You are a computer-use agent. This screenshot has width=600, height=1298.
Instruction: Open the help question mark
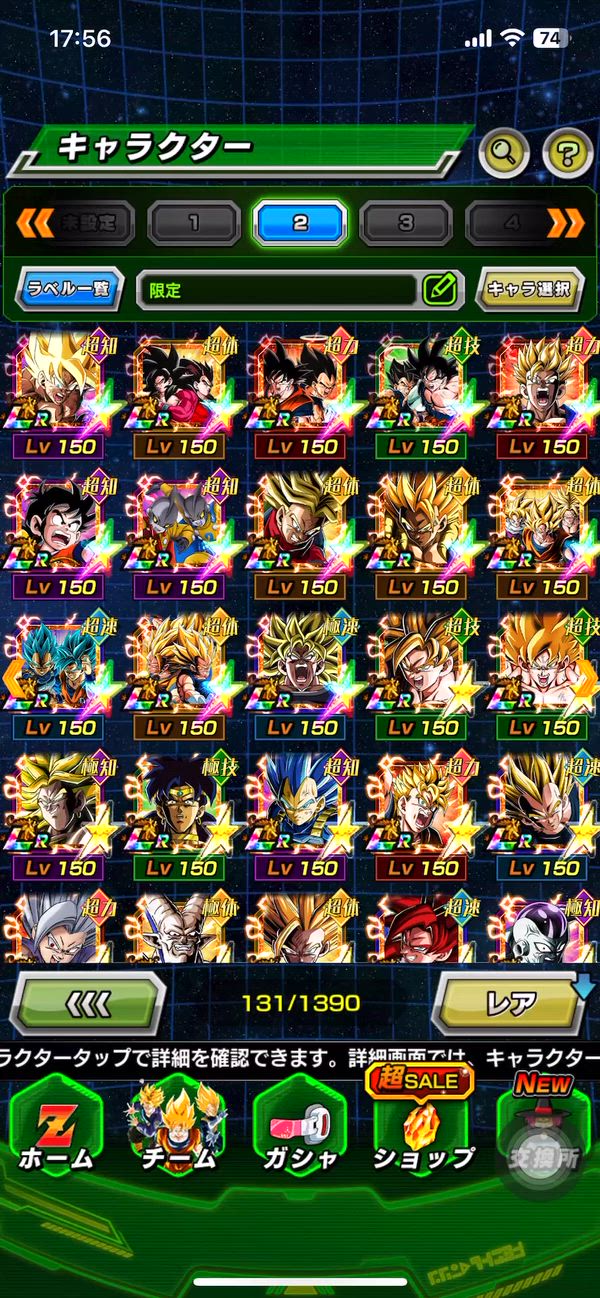pos(567,153)
